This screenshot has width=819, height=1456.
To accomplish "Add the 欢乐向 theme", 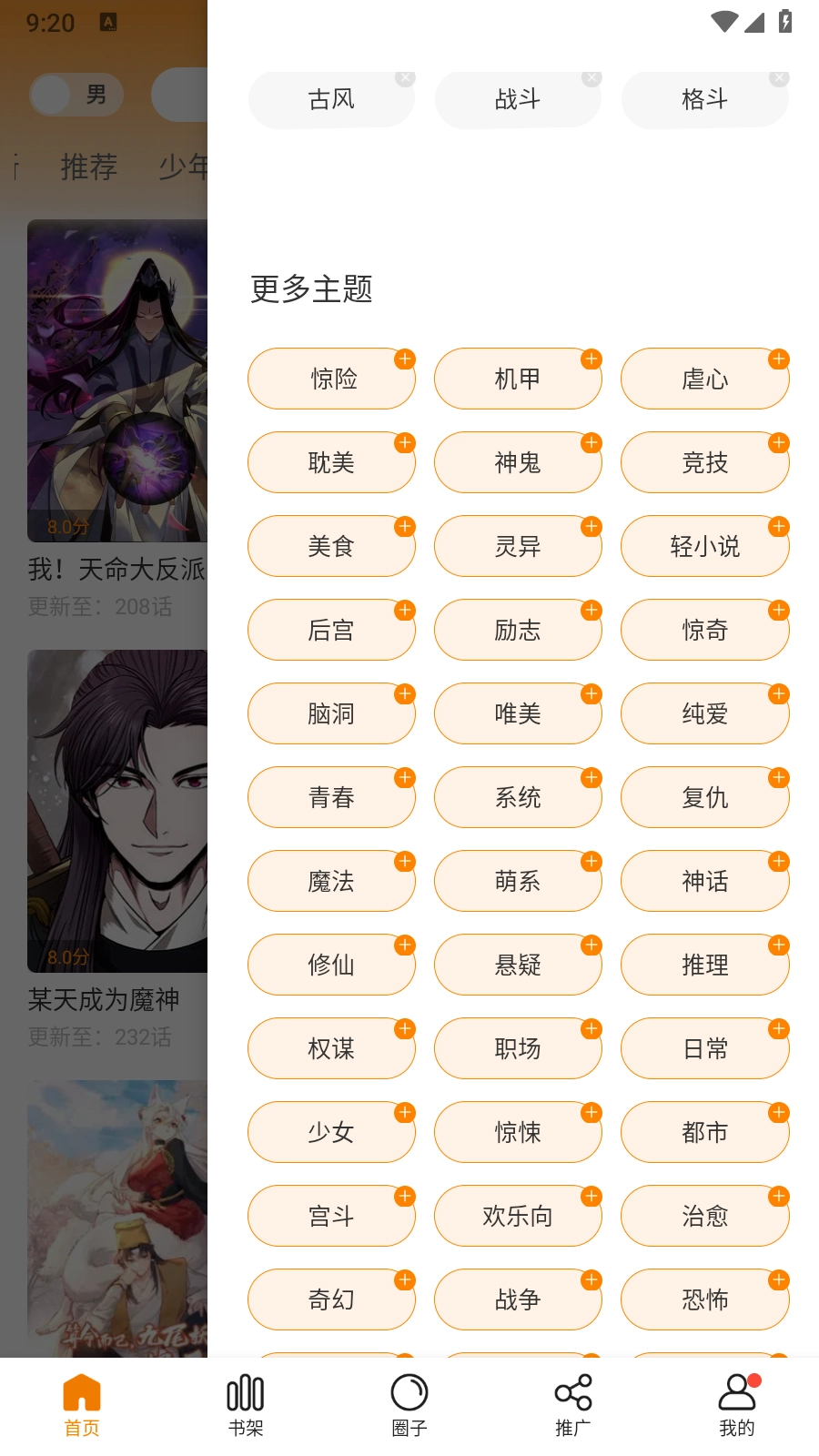I will 517,1215.
